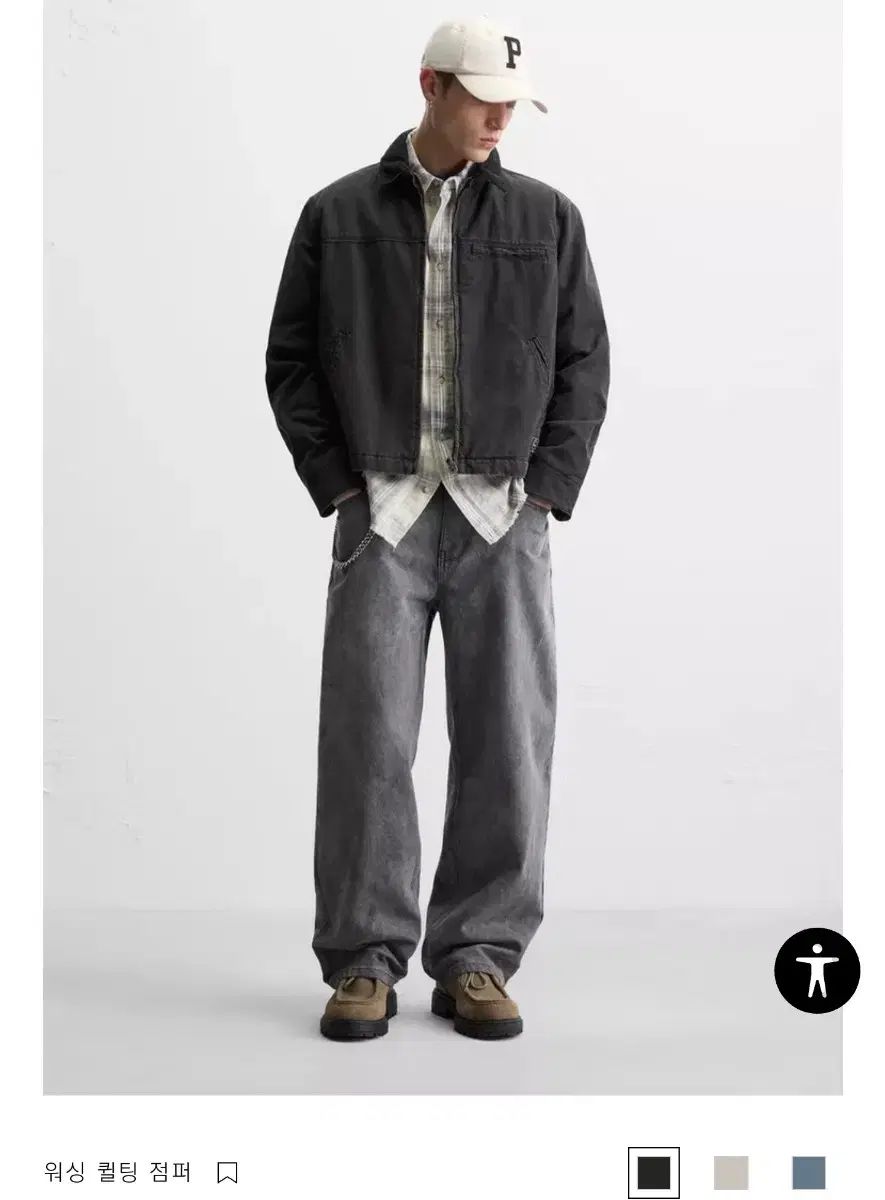885x1200 pixels.
Task: Open the accessibility options button
Action: (817, 970)
